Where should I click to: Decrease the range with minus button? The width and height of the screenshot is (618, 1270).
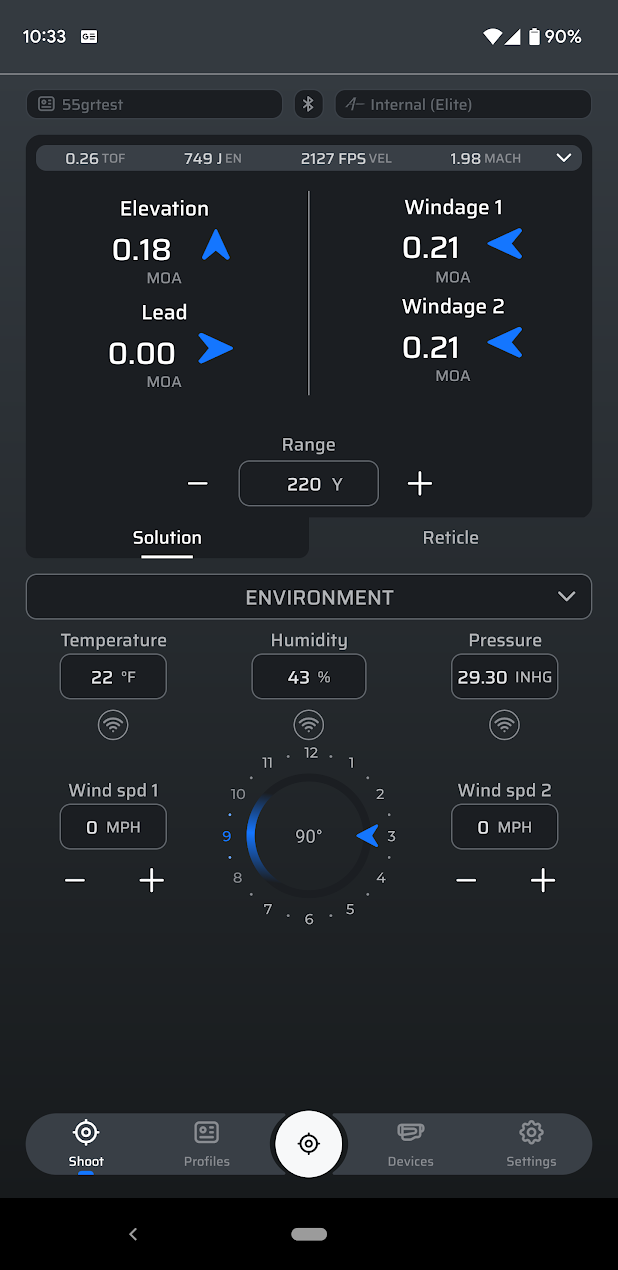[198, 484]
